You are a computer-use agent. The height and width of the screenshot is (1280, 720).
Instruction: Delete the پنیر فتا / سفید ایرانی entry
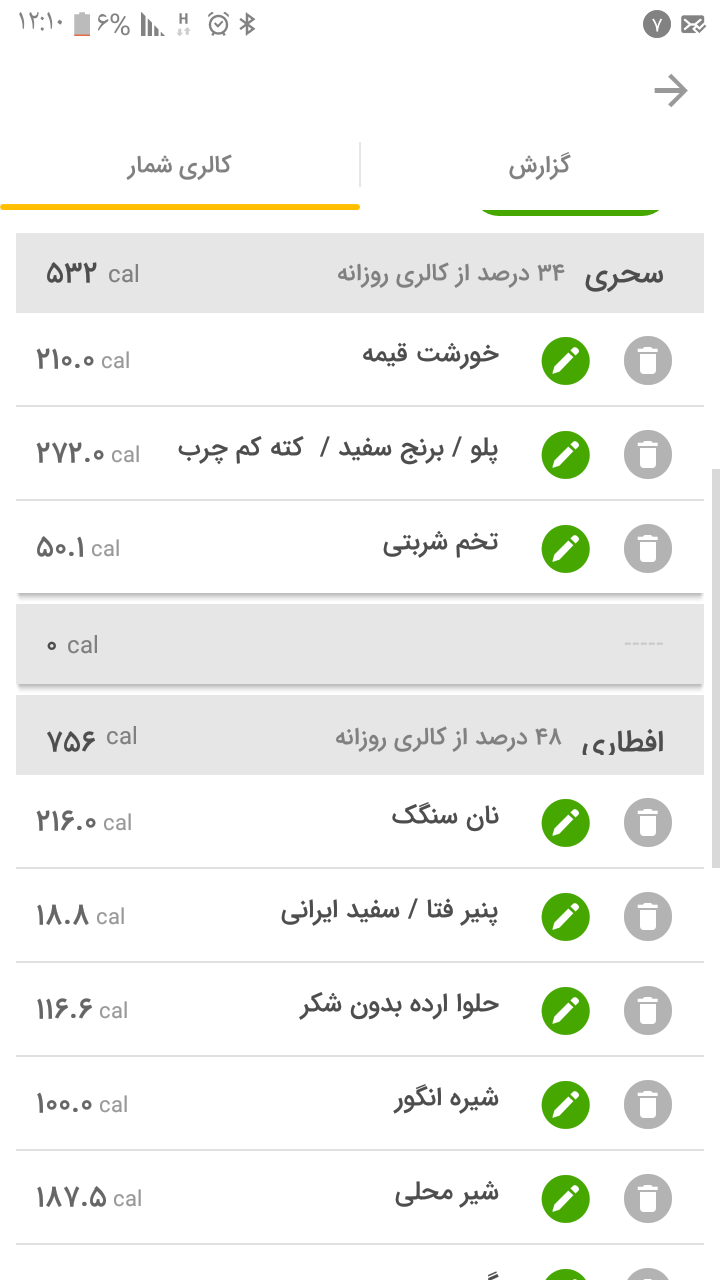[x=648, y=917]
